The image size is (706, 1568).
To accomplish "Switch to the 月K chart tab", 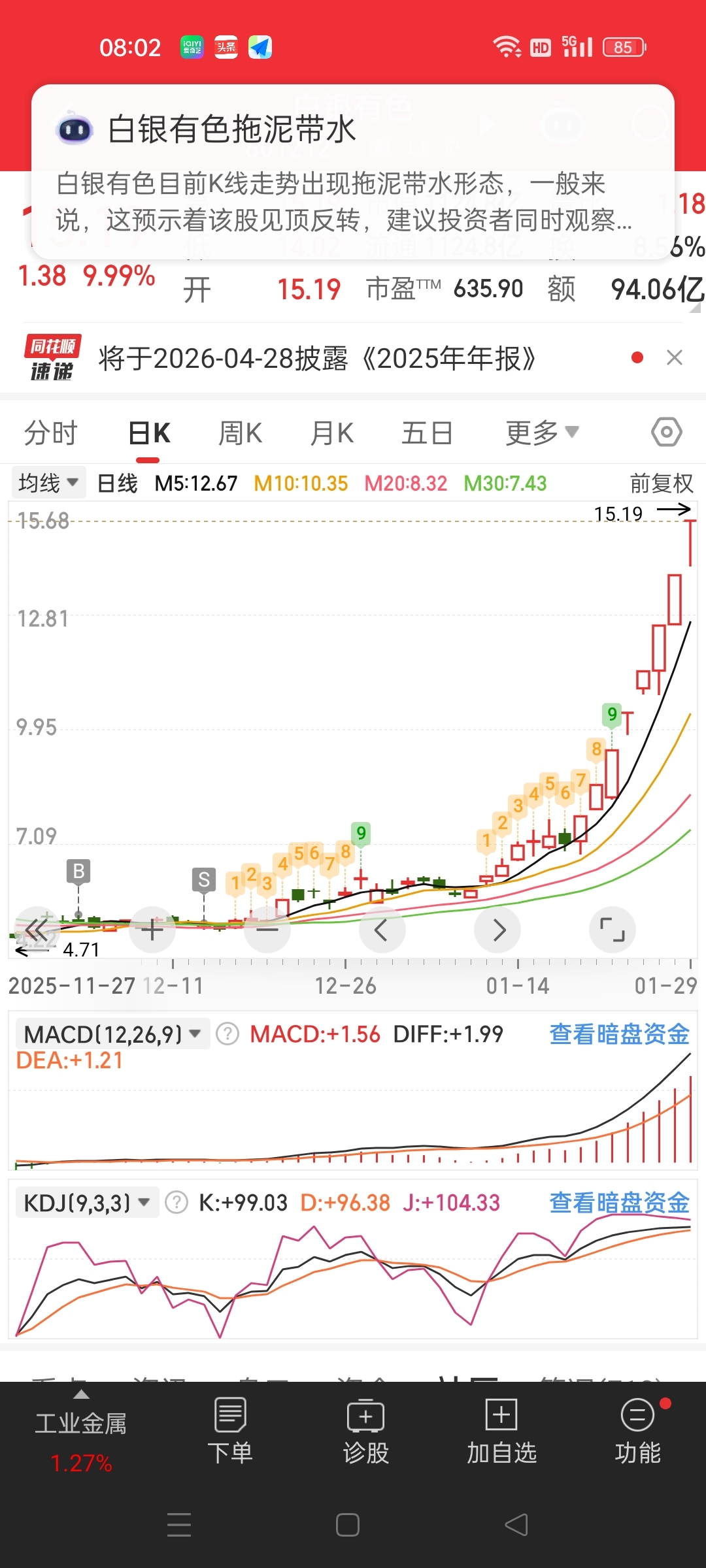I will click(332, 433).
